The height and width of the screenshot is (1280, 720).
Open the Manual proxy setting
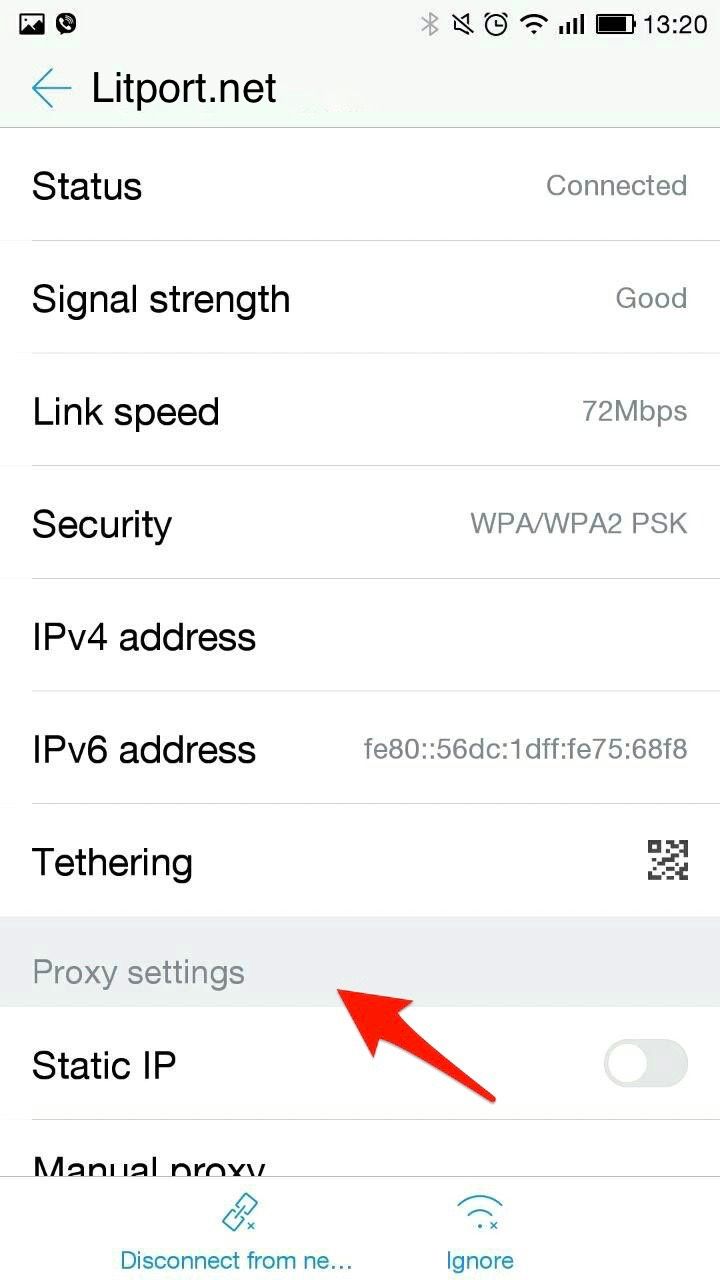coord(360,1149)
